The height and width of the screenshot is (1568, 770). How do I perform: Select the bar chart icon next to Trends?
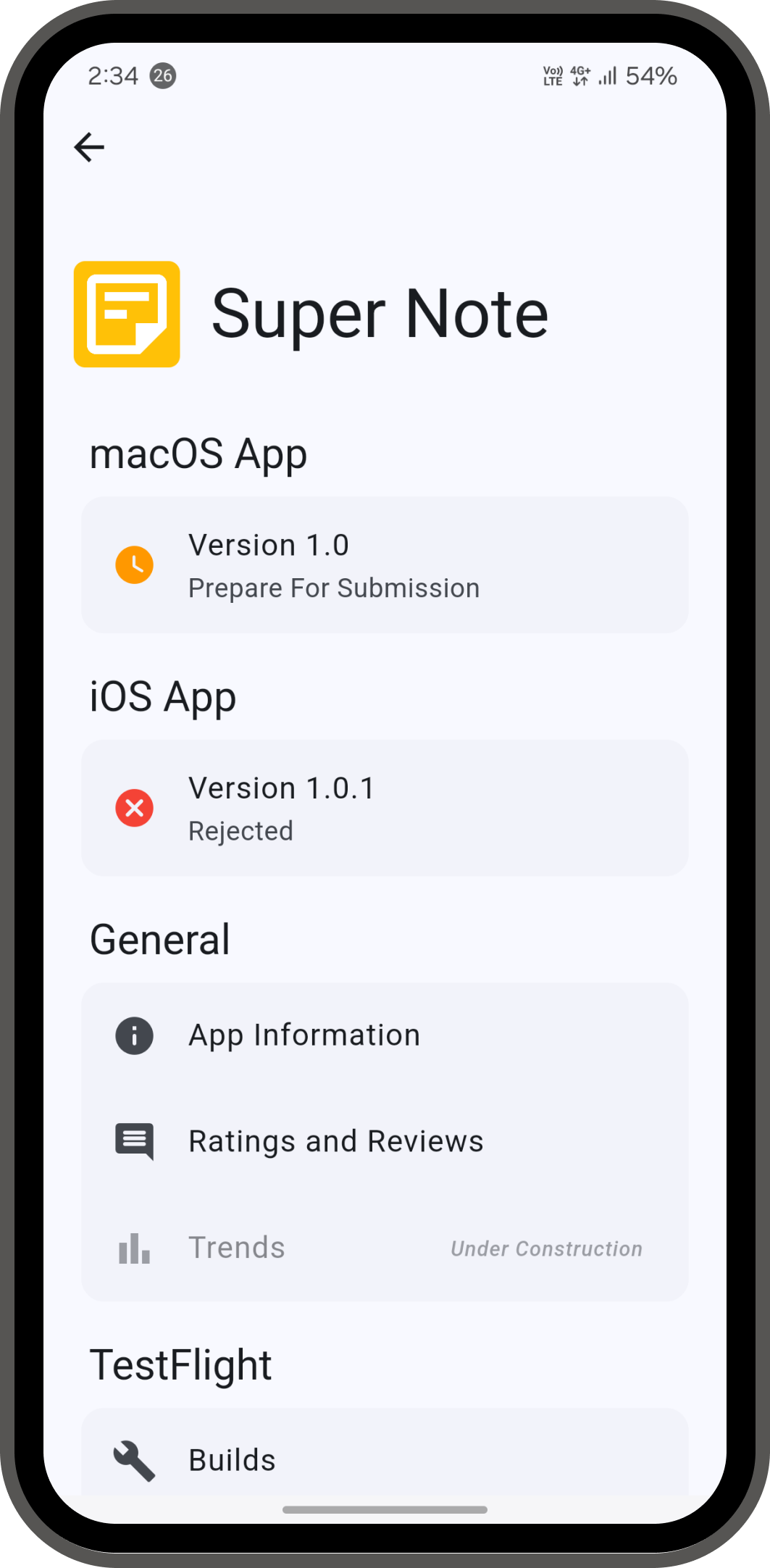tap(134, 1247)
